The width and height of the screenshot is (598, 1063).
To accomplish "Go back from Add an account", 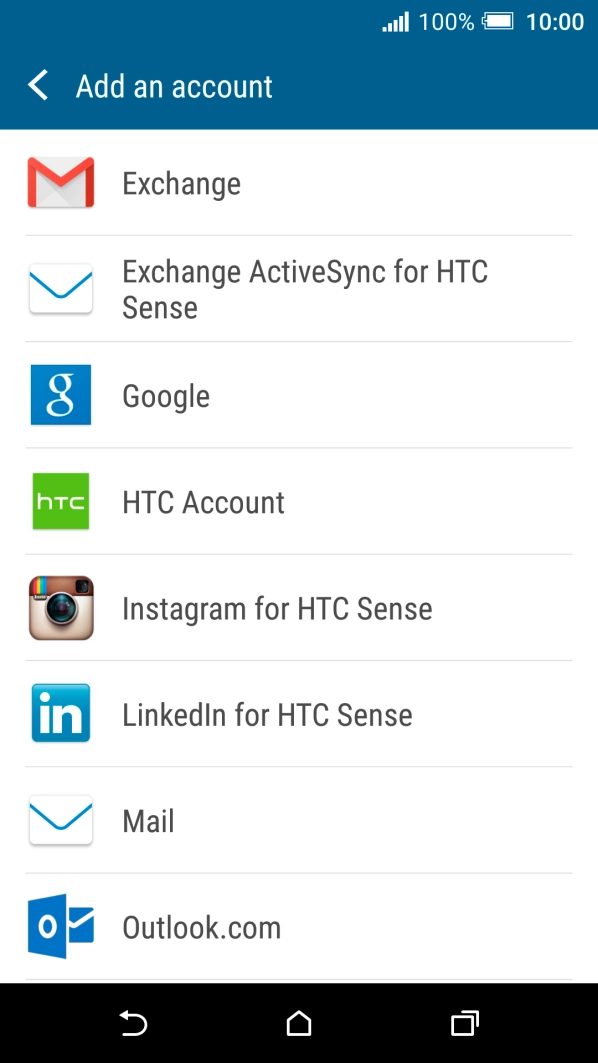I will [x=38, y=86].
